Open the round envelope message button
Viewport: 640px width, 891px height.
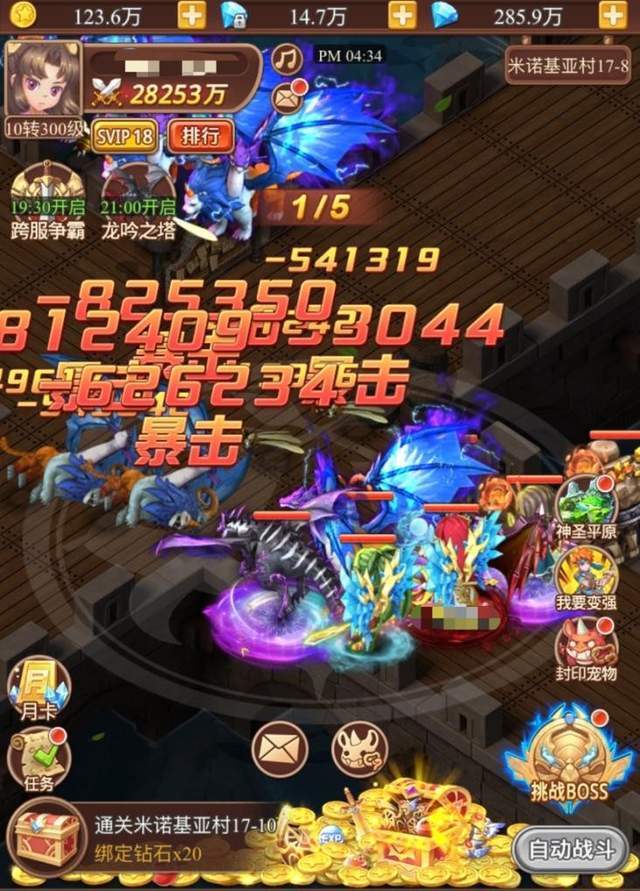tap(279, 748)
